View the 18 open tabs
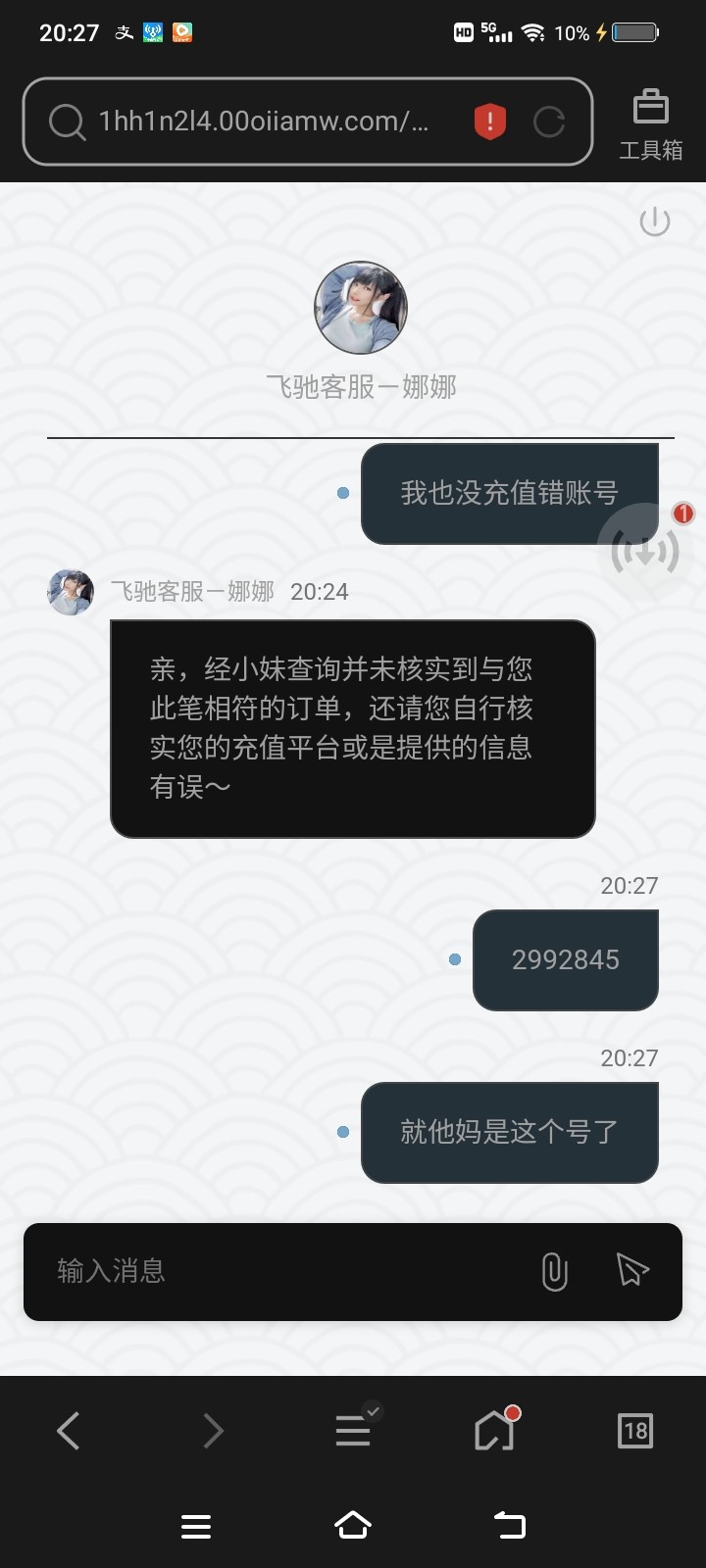Screen dimensions: 706x1568 point(635,1431)
